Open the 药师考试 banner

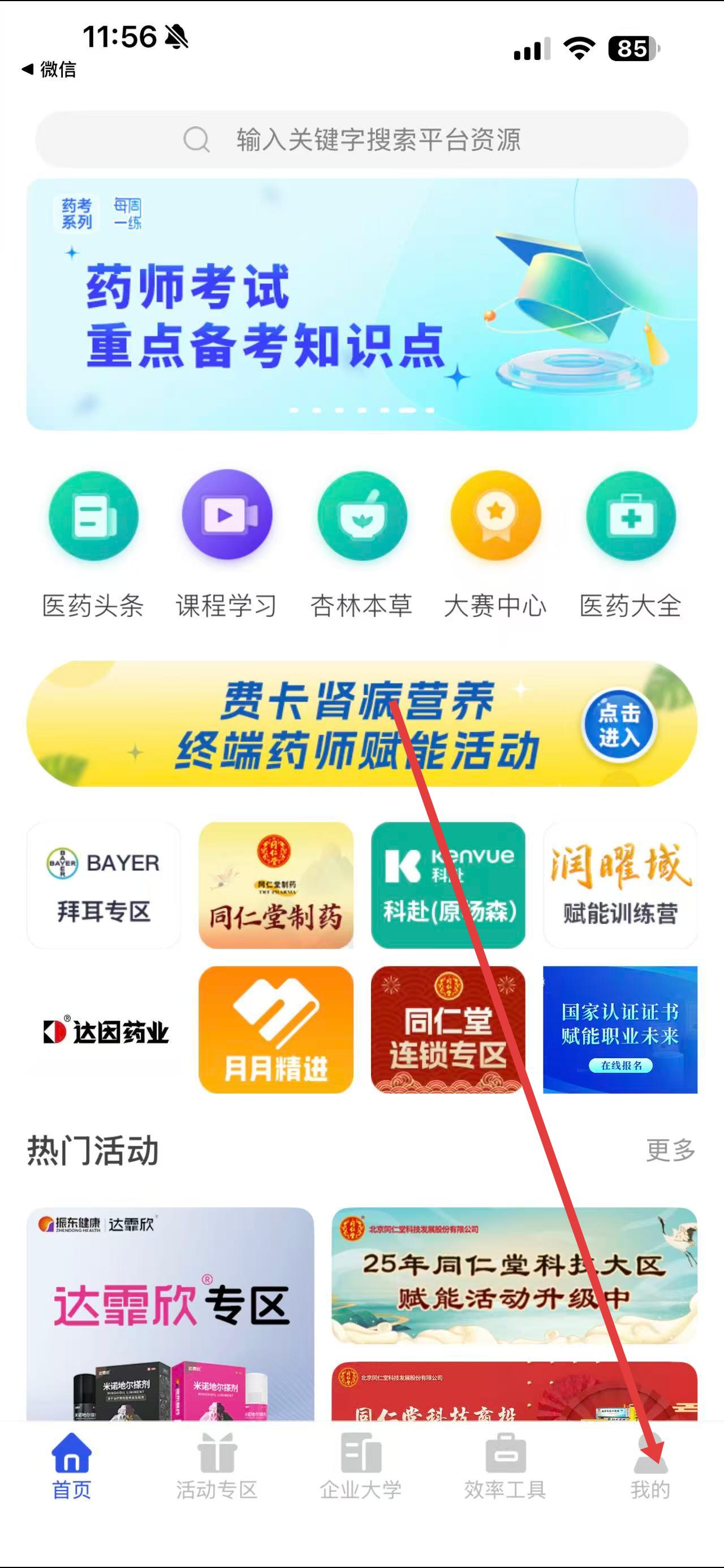pos(361,304)
